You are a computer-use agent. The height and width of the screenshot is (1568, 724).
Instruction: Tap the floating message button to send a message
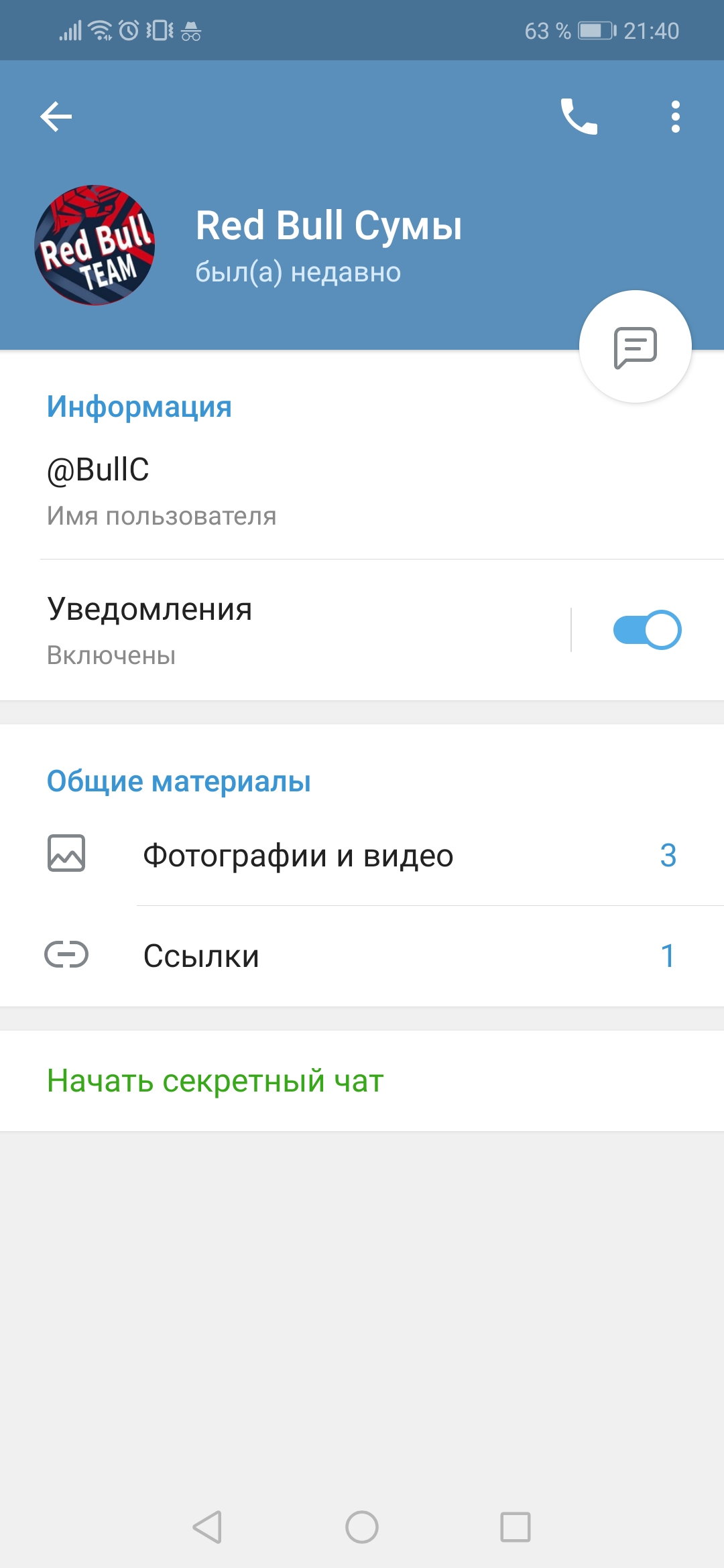click(636, 346)
